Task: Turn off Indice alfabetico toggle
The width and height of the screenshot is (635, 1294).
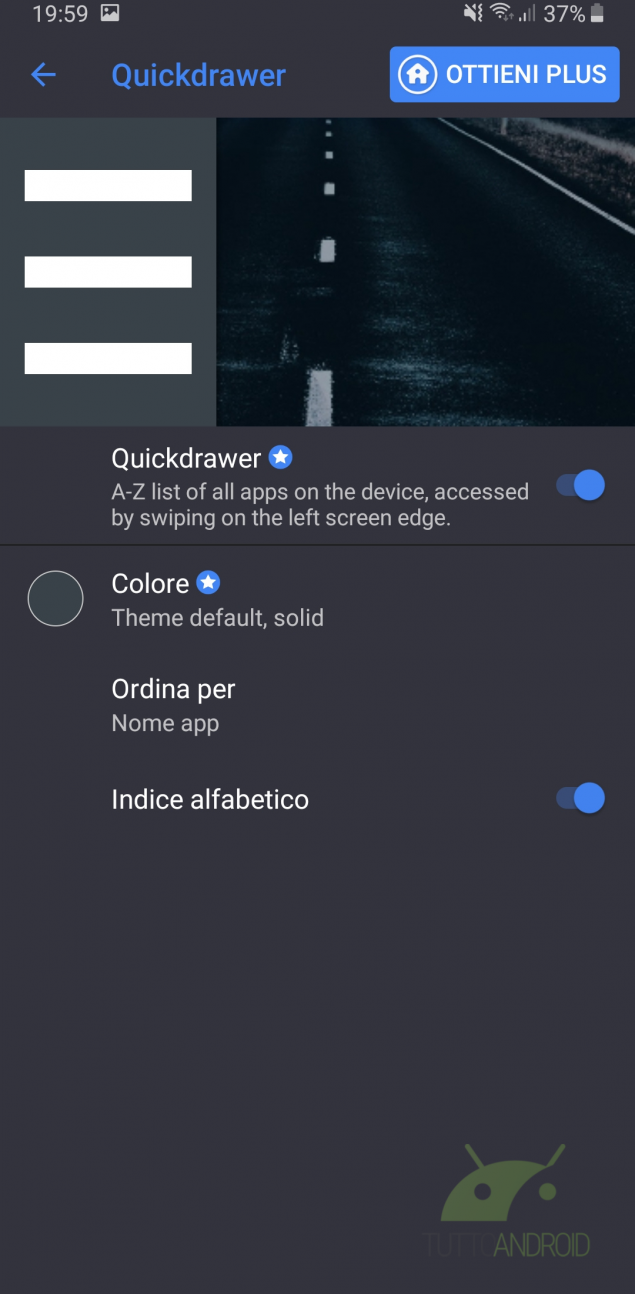Action: (x=581, y=799)
